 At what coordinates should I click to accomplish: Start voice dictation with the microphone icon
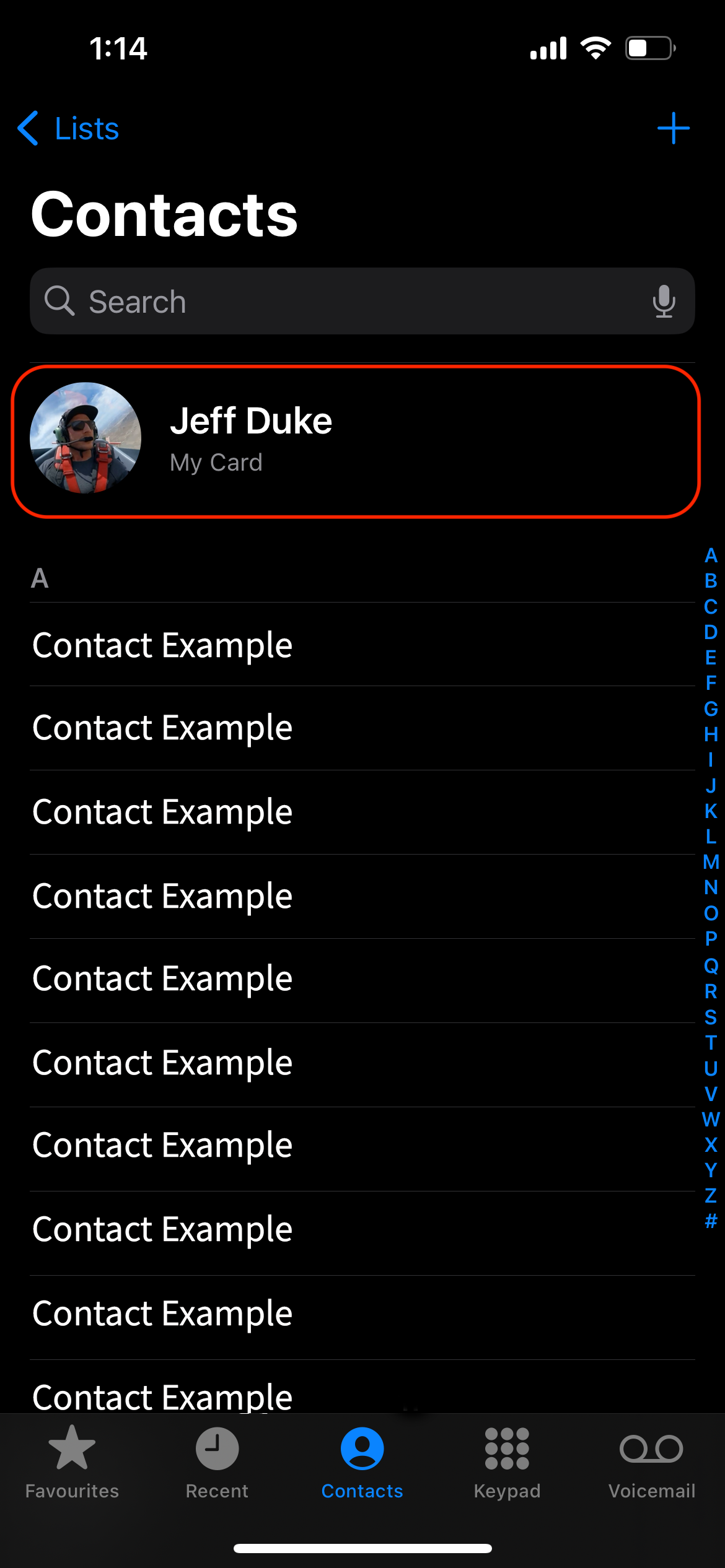(664, 302)
